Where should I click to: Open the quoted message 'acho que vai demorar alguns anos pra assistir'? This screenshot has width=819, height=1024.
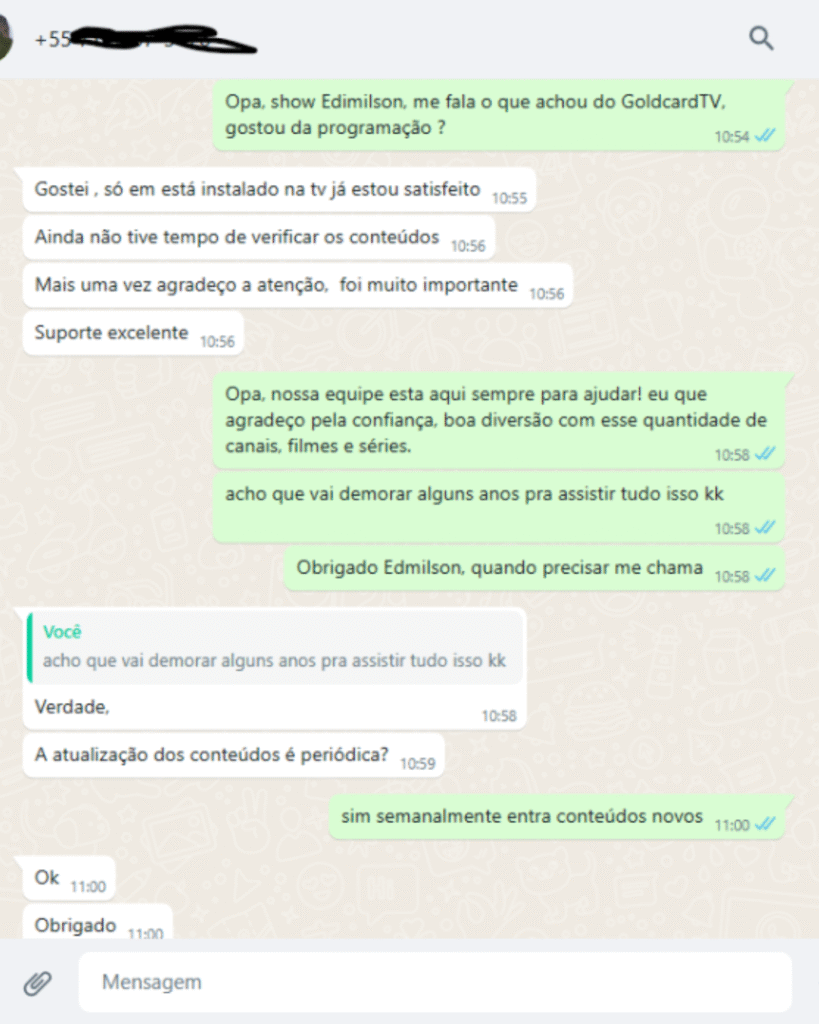[x=275, y=660]
